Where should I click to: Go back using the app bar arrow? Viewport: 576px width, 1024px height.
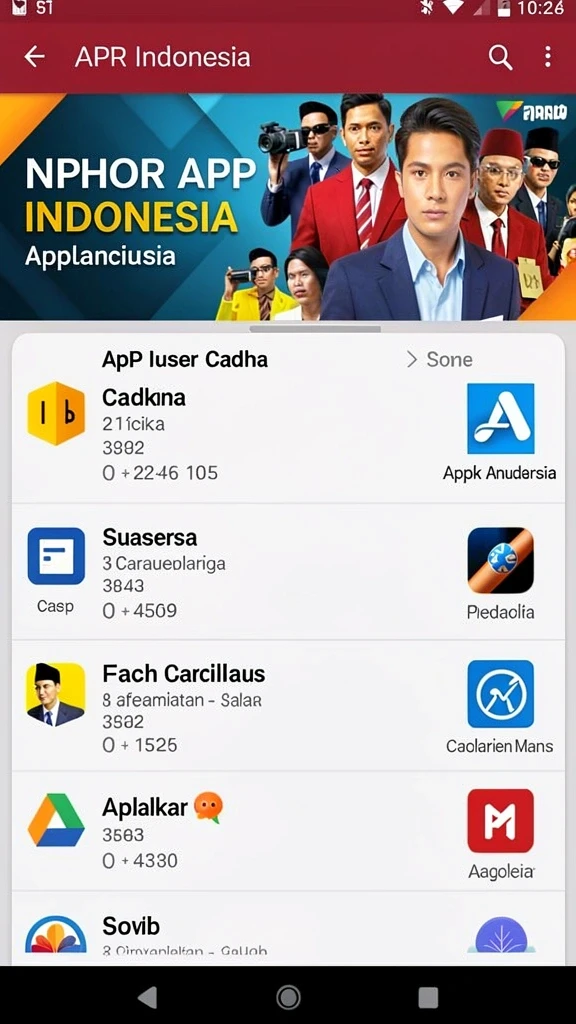click(35, 57)
